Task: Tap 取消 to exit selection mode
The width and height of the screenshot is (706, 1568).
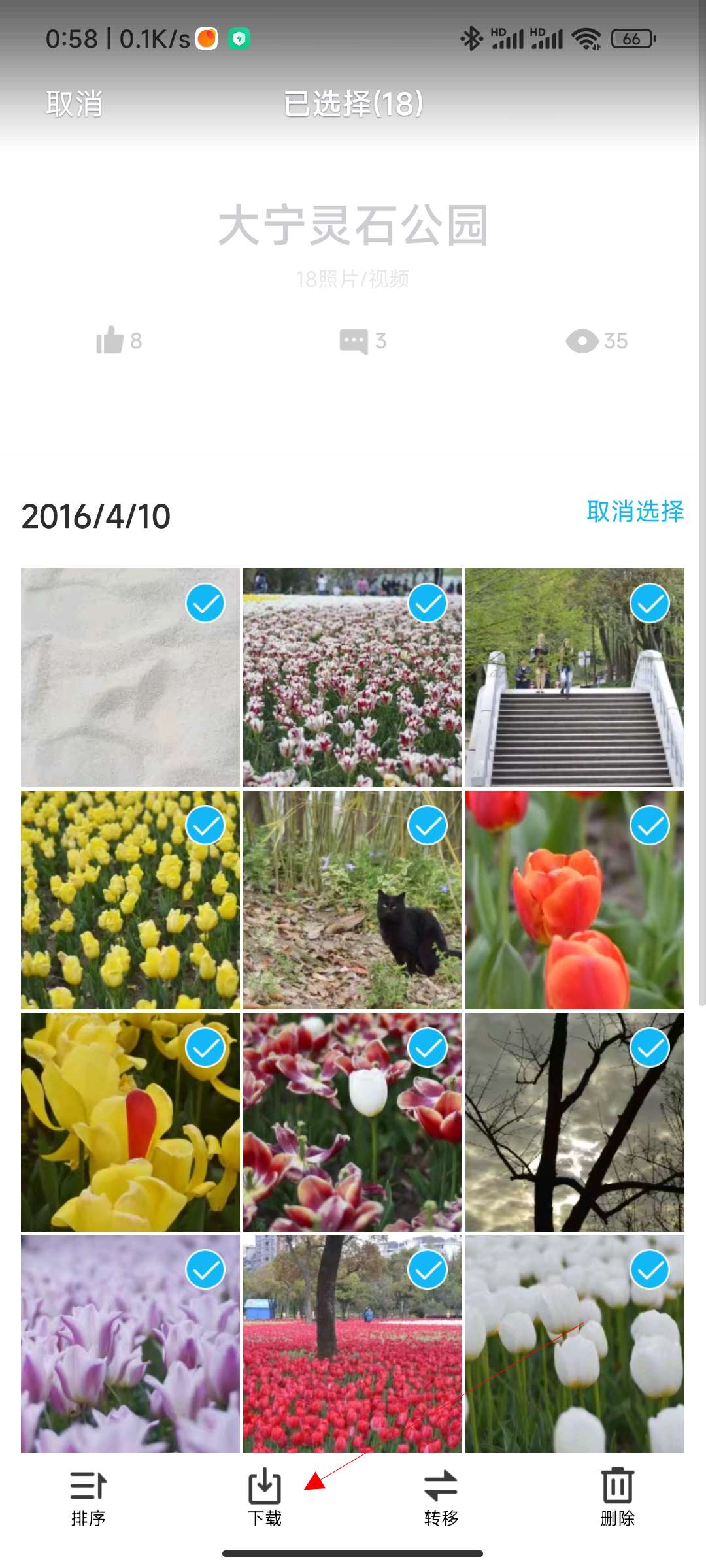Action: tap(74, 104)
